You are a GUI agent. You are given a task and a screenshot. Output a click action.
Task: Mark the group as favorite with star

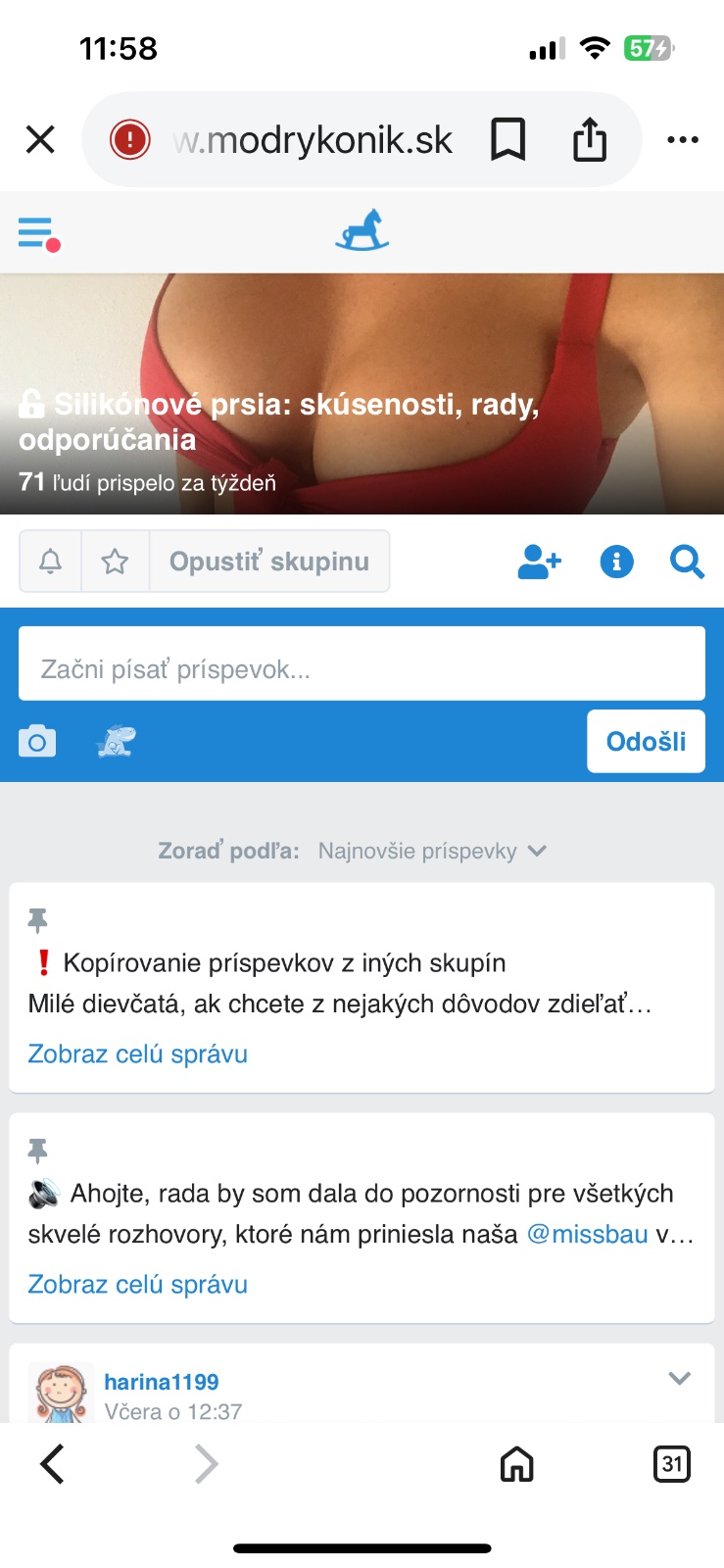(116, 562)
